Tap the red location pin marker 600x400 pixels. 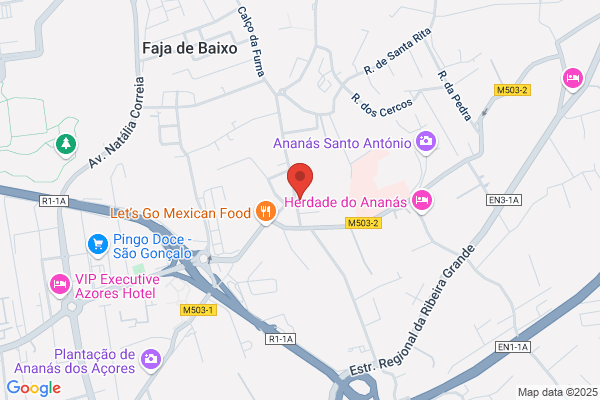300,181
